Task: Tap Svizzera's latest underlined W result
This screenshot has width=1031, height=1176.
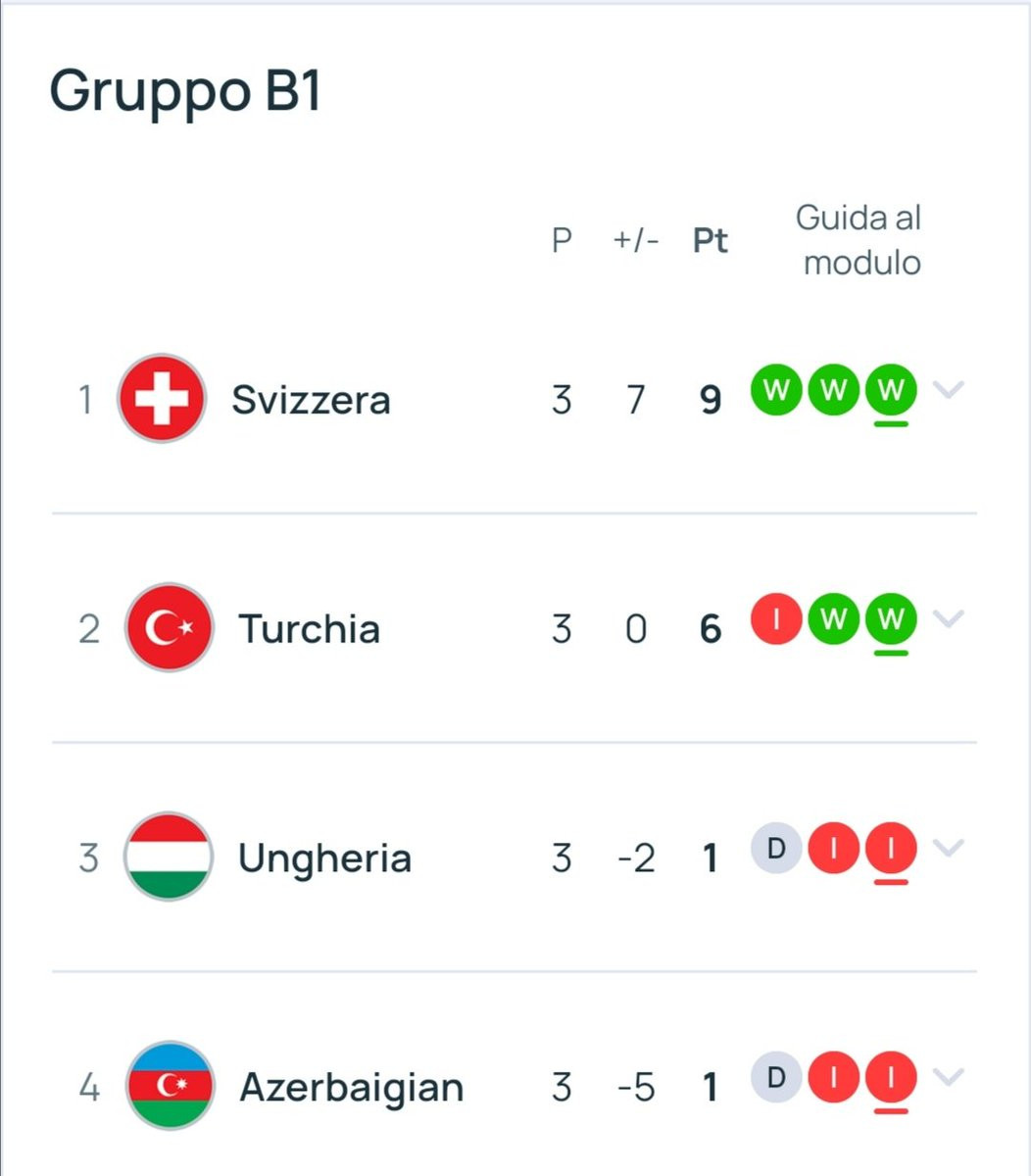Action: (x=890, y=391)
